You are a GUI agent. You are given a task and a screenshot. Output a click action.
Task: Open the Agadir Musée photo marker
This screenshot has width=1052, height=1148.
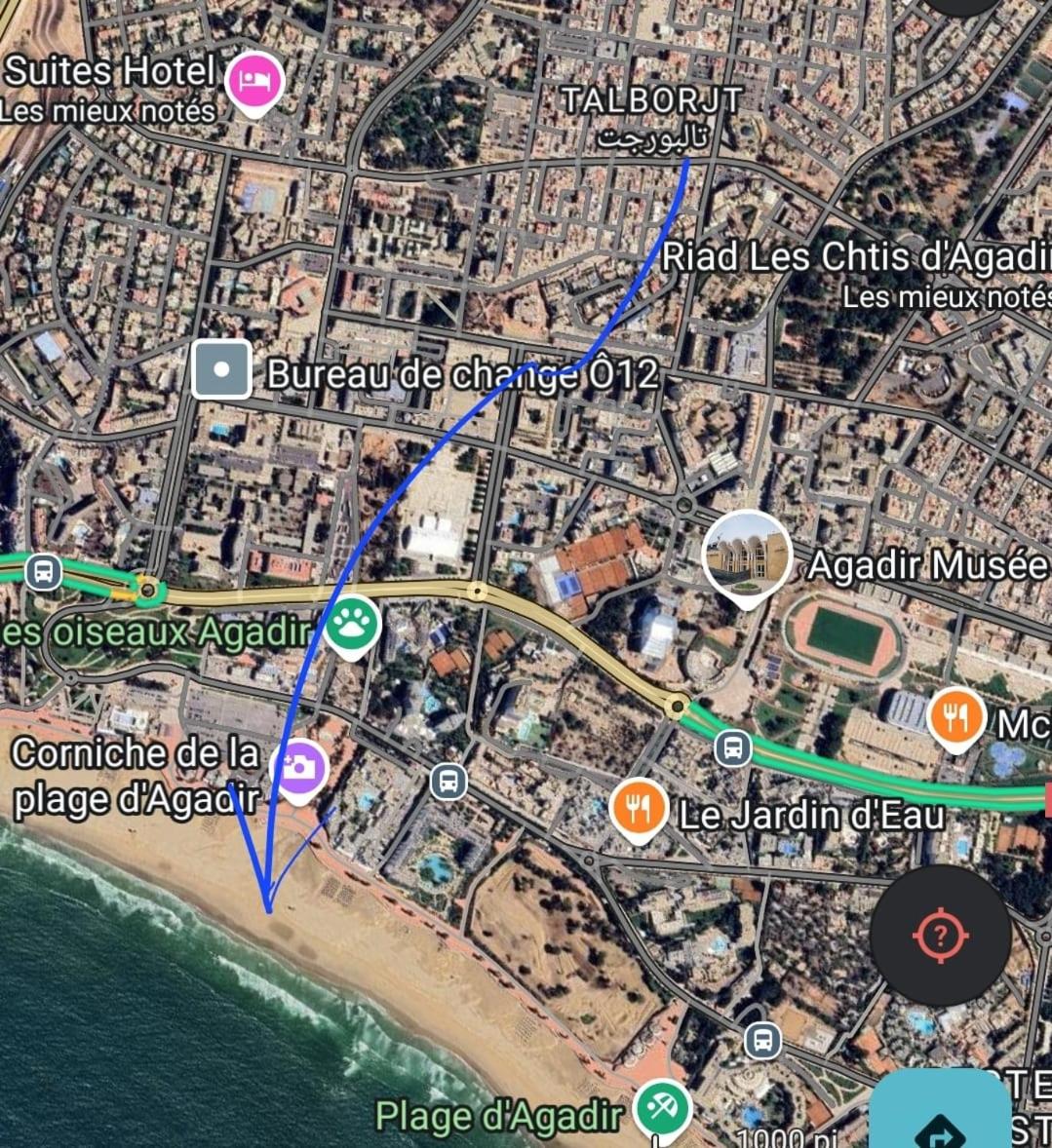[x=746, y=553]
